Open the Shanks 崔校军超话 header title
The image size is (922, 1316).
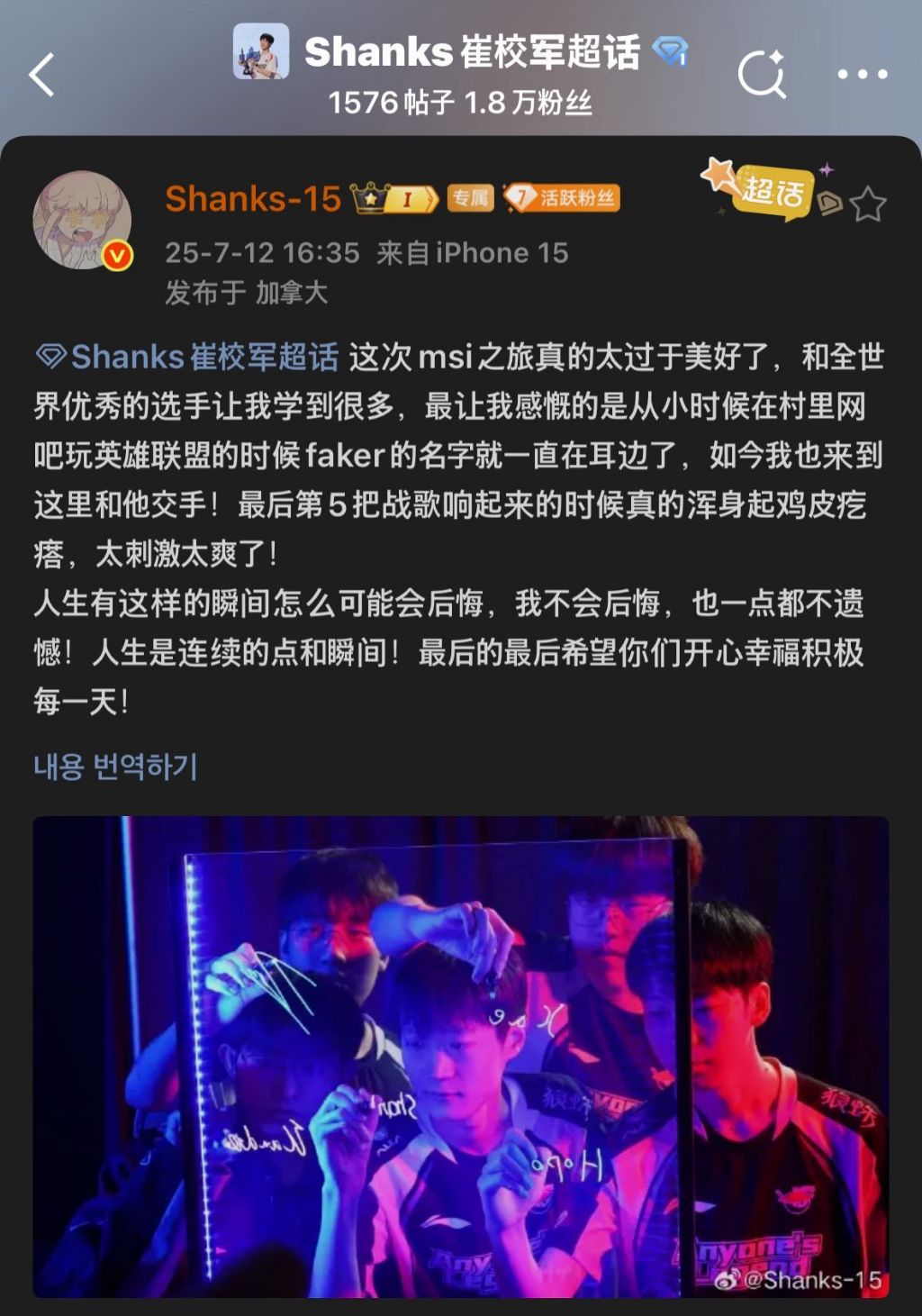(472, 52)
